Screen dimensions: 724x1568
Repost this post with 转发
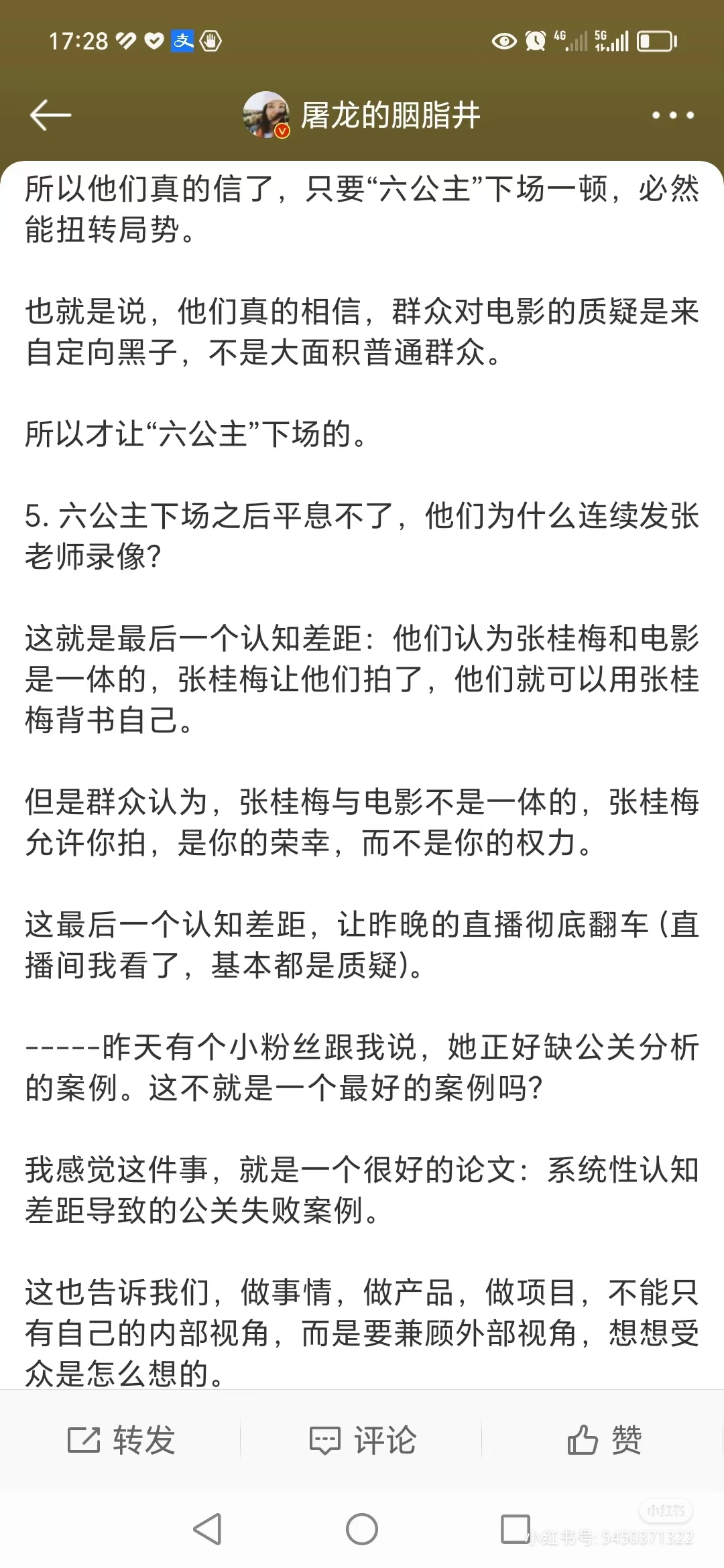(121, 1439)
